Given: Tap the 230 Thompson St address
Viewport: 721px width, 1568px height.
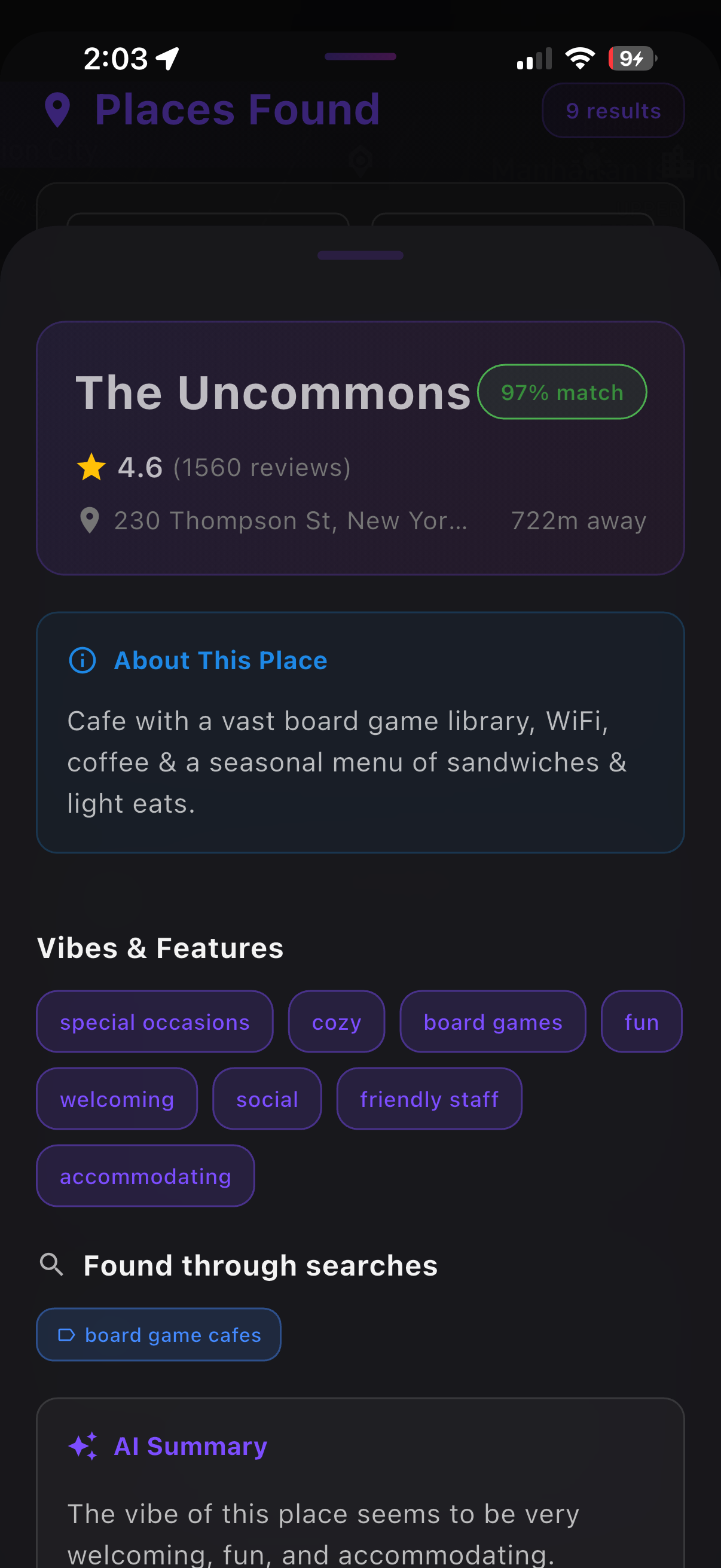Looking at the screenshot, I should click(290, 521).
